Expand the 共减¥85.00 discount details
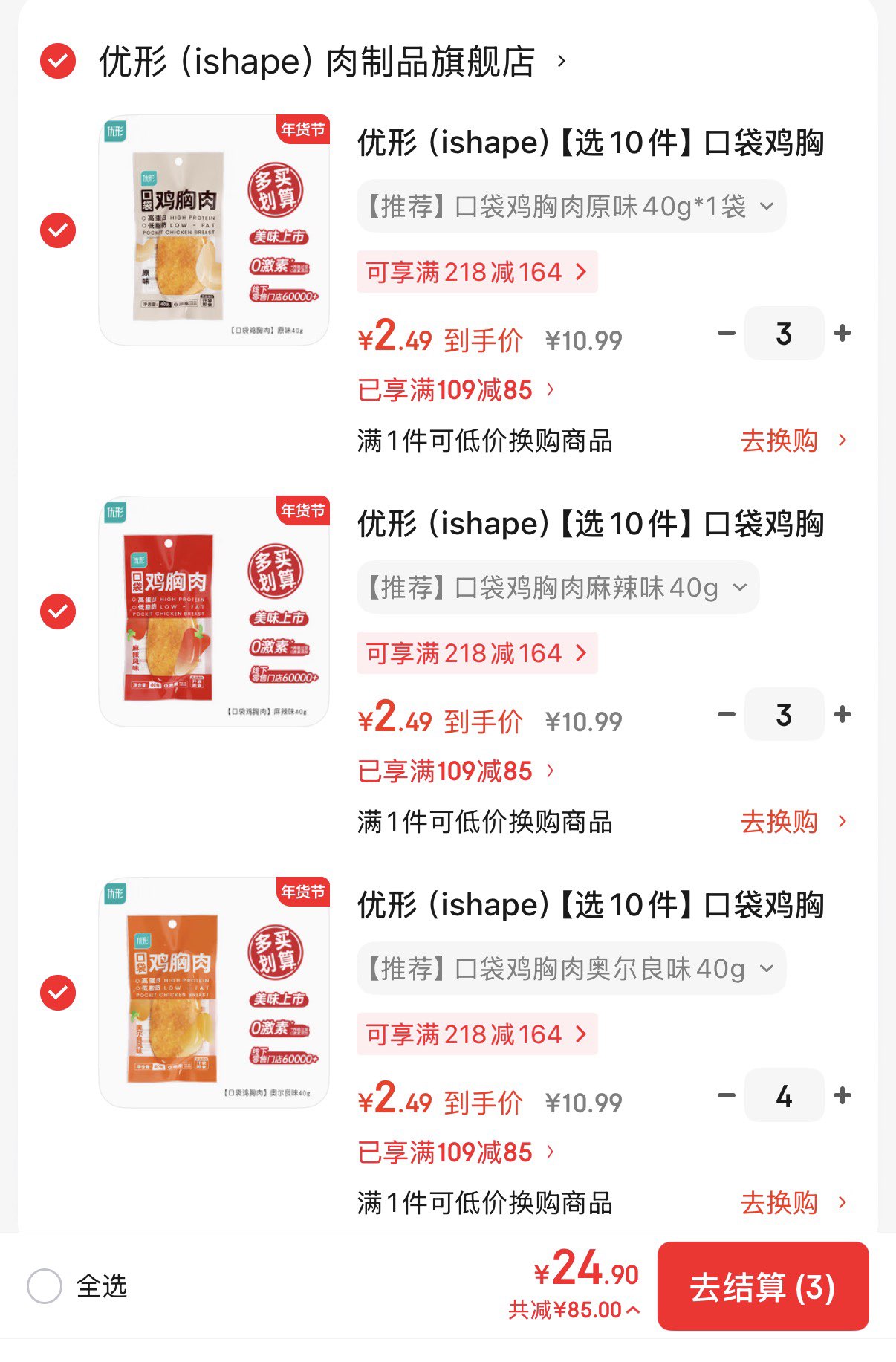This screenshot has height=1362, width=896. [574, 1310]
